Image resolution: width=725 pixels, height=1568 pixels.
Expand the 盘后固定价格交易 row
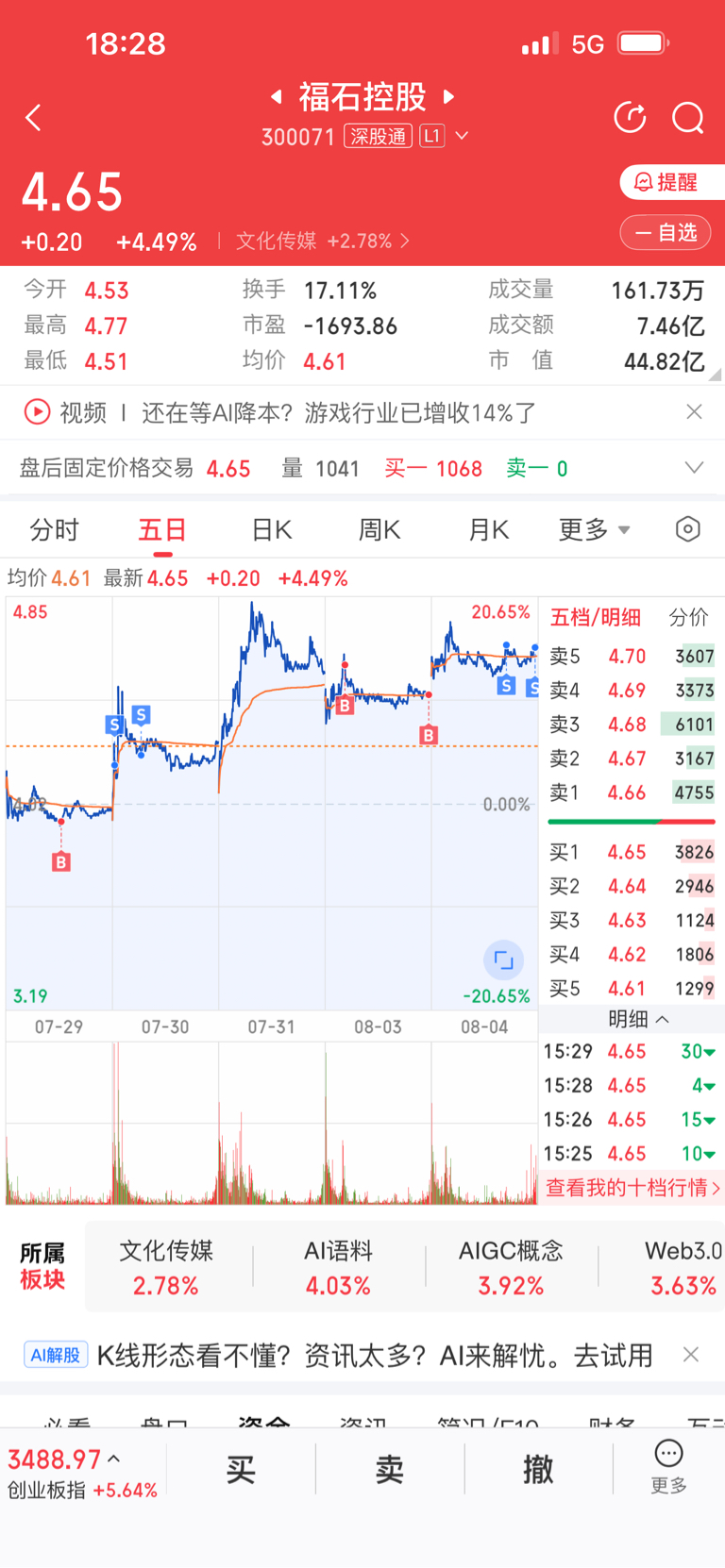click(694, 468)
